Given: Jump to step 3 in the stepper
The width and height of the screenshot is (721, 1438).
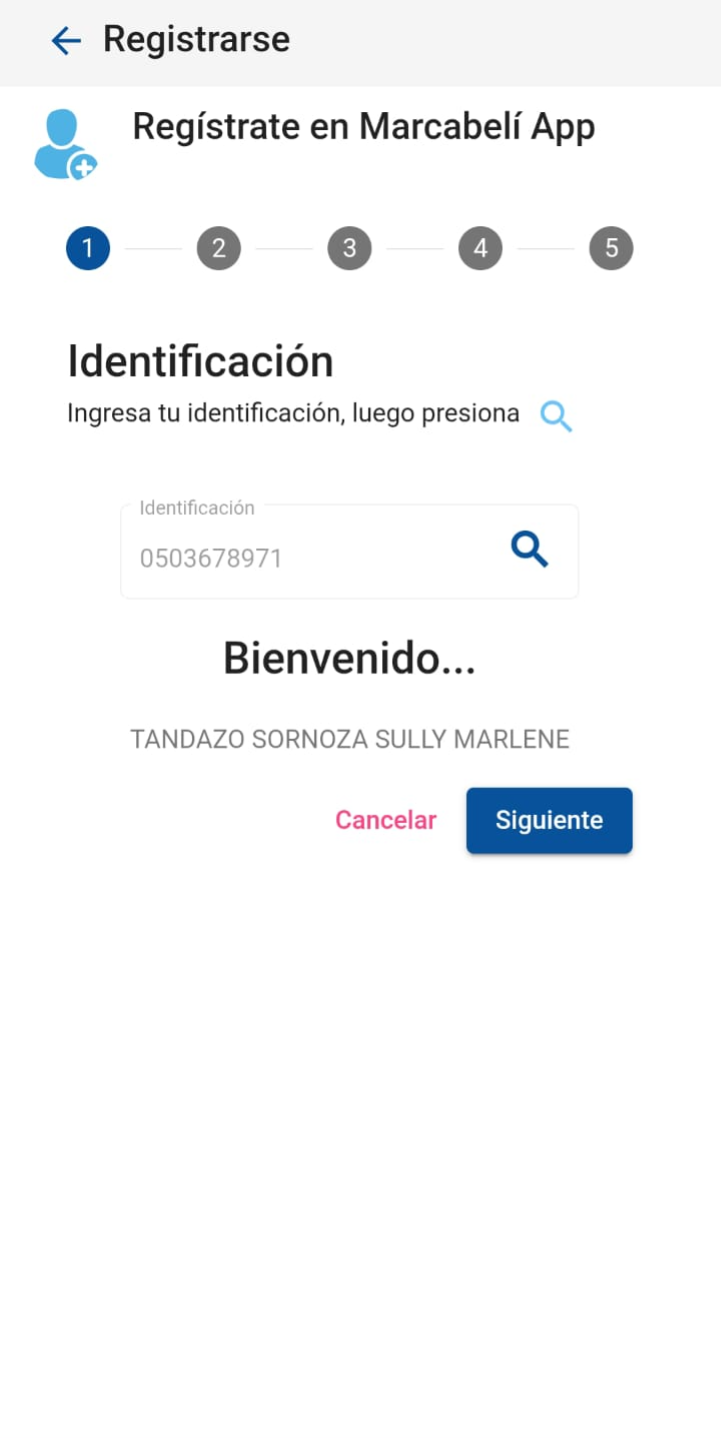Looking at the screenshot, I should coord(349,249).
